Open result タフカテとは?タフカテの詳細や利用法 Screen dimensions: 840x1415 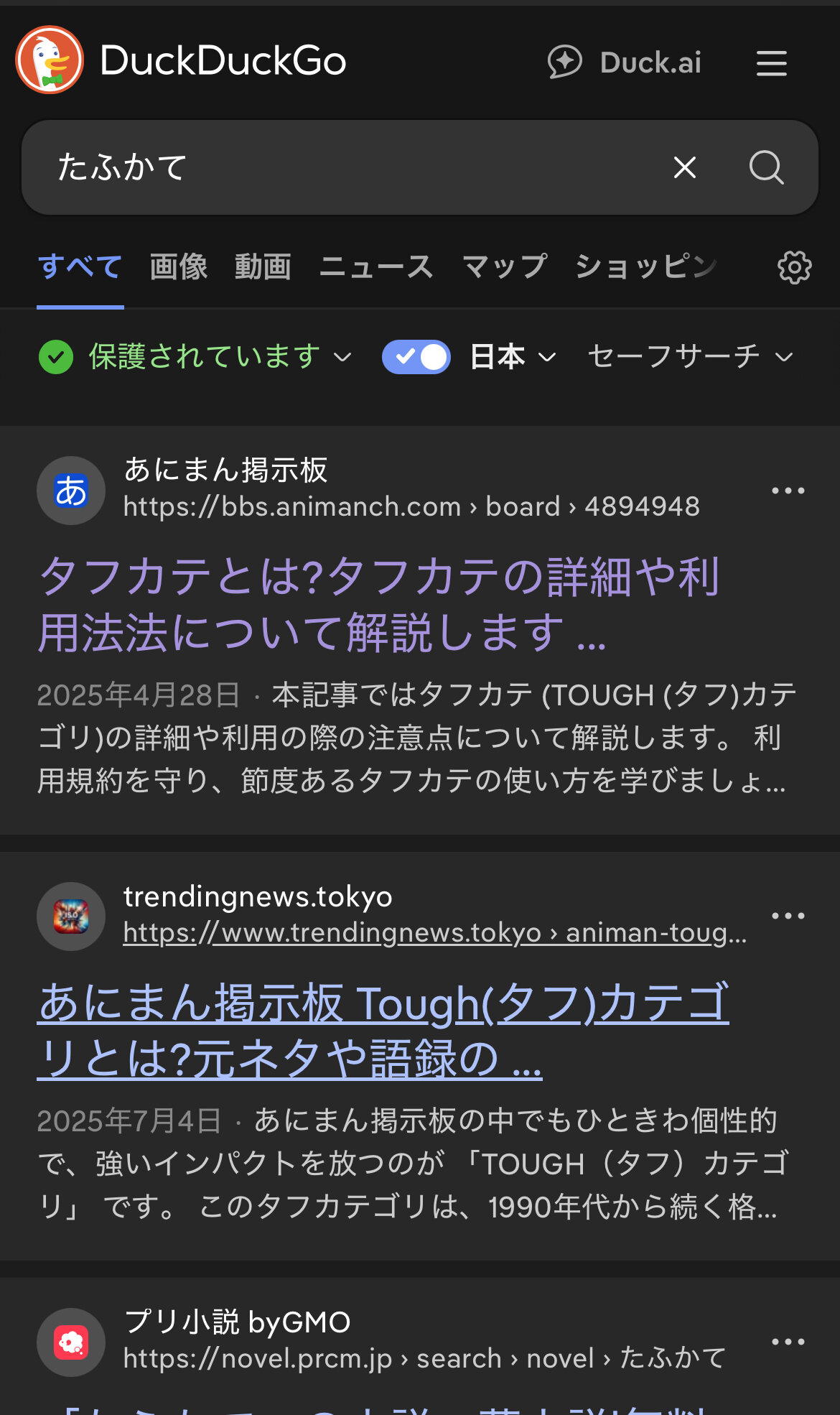coord(379,605)
